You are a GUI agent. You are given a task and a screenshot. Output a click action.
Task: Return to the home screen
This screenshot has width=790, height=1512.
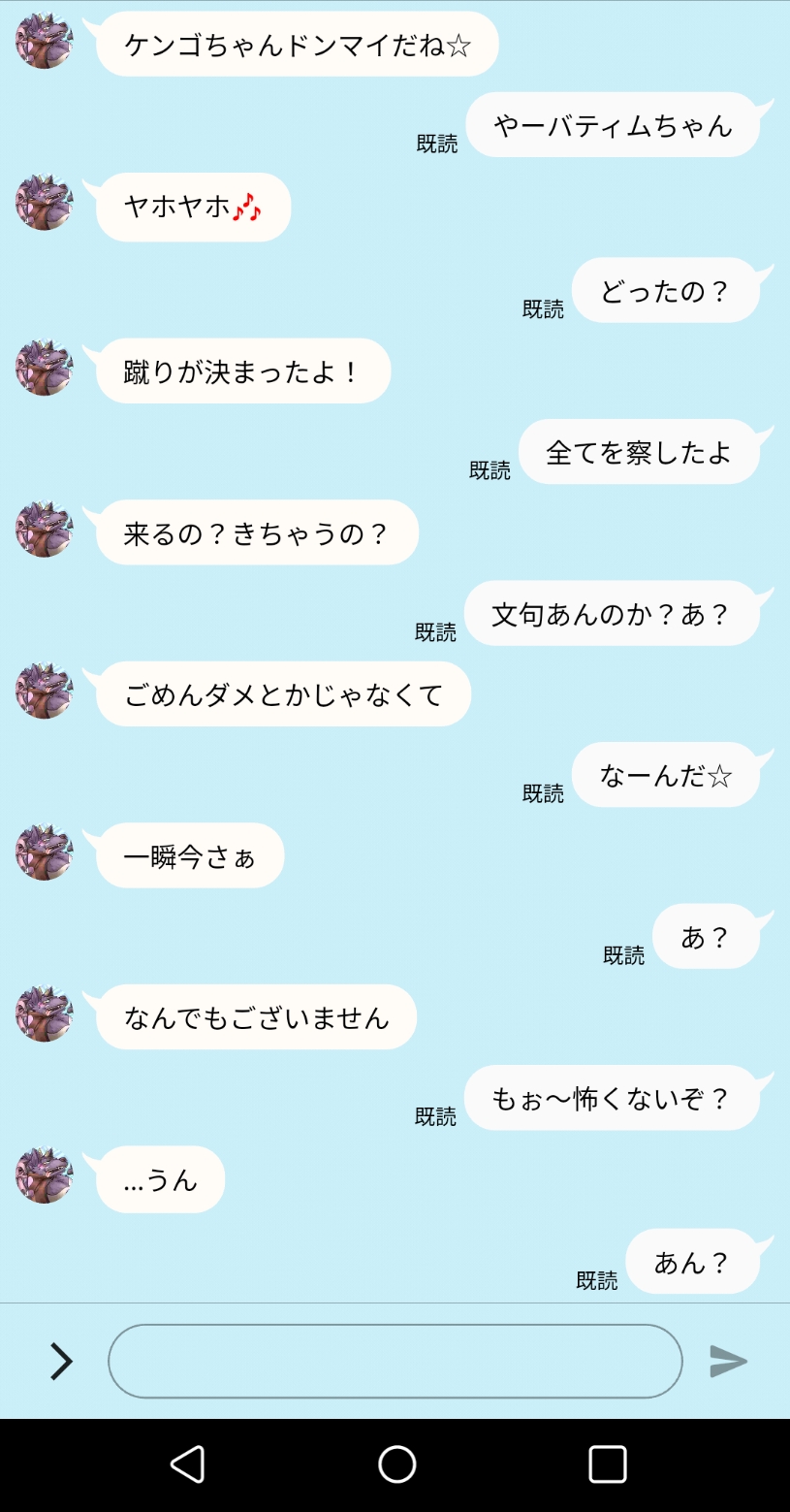(x=396, y=1464)
